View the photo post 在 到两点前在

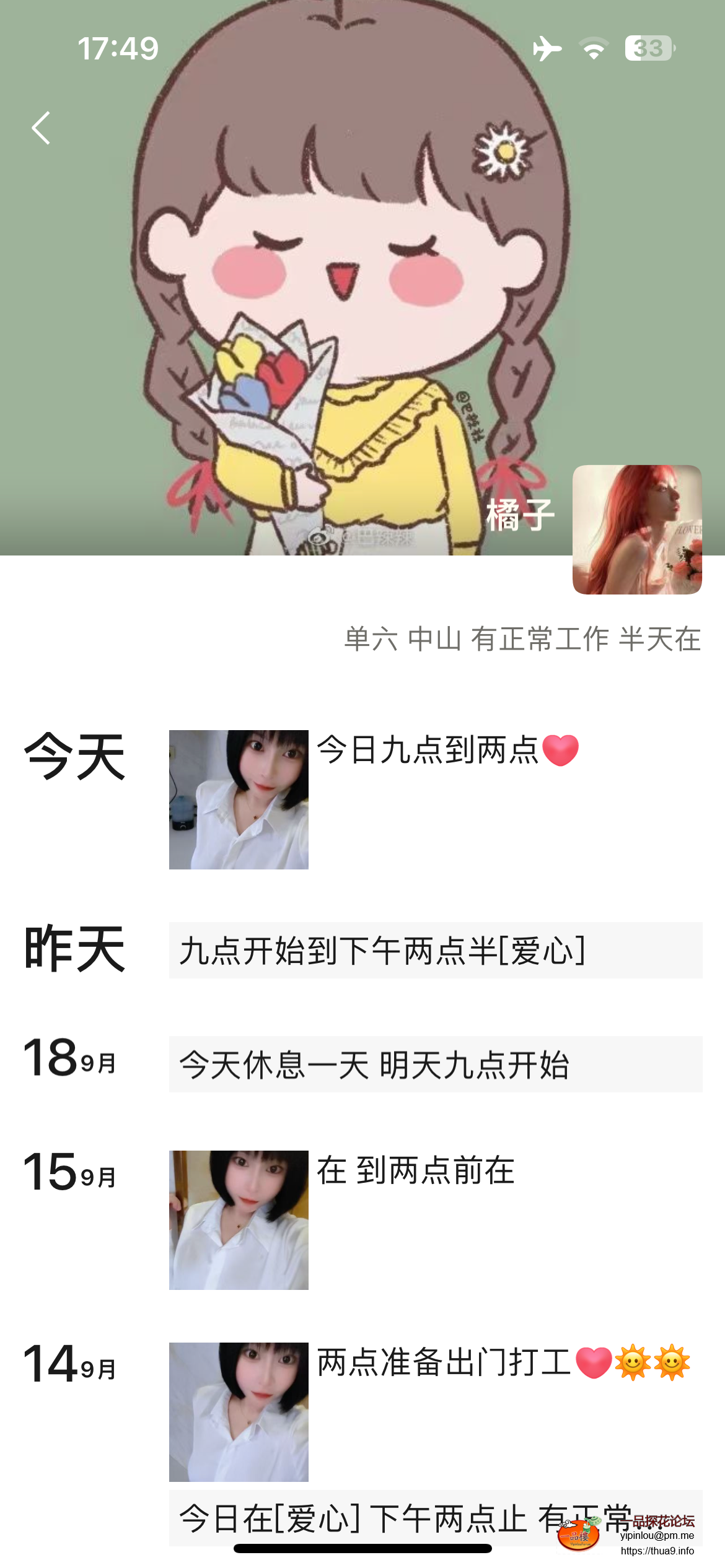[x=239, y=1220]
